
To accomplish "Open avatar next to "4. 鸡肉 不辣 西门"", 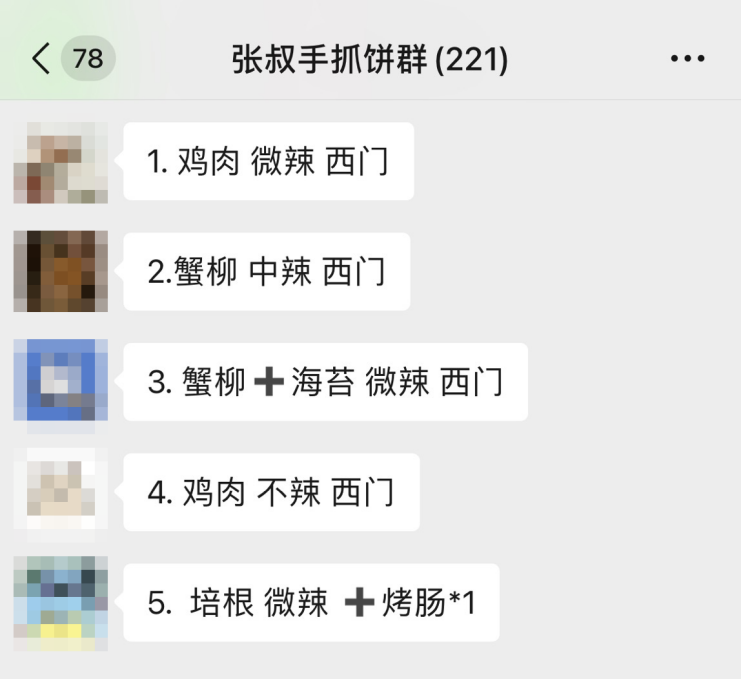I will pyautogui.click(x=60, y=491).
